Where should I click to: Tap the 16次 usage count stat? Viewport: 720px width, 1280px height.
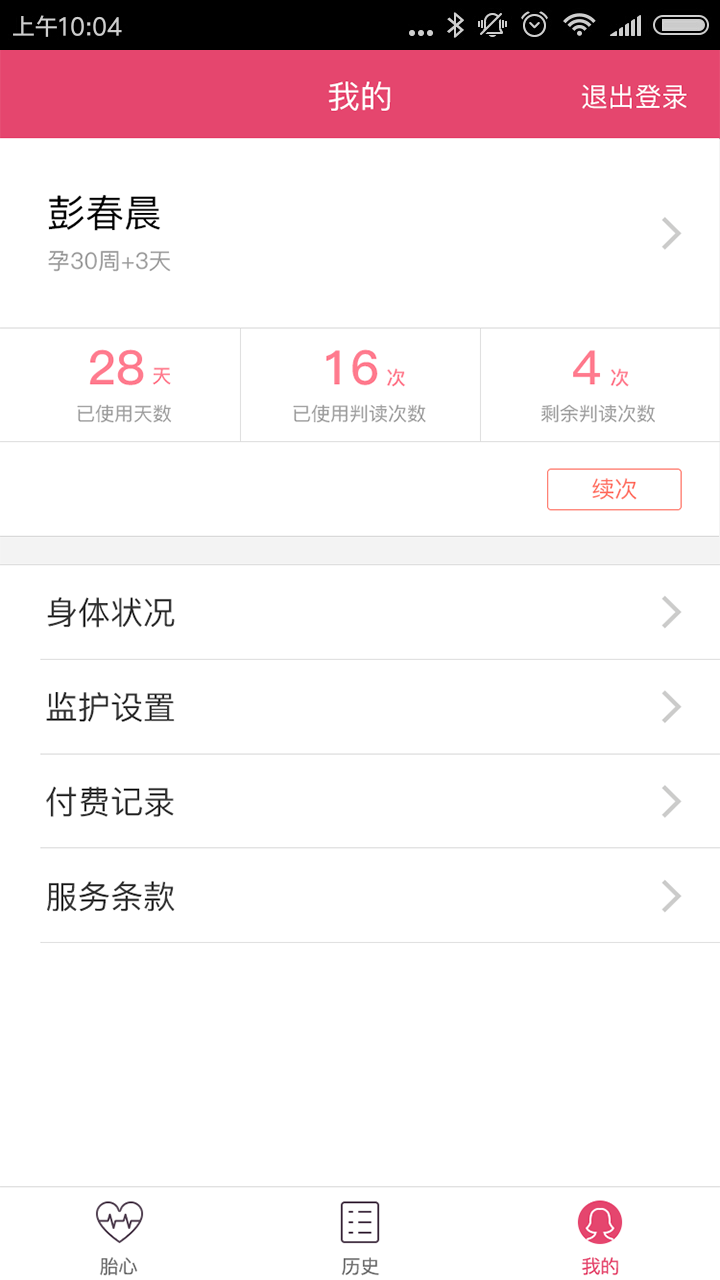point(360,384)
